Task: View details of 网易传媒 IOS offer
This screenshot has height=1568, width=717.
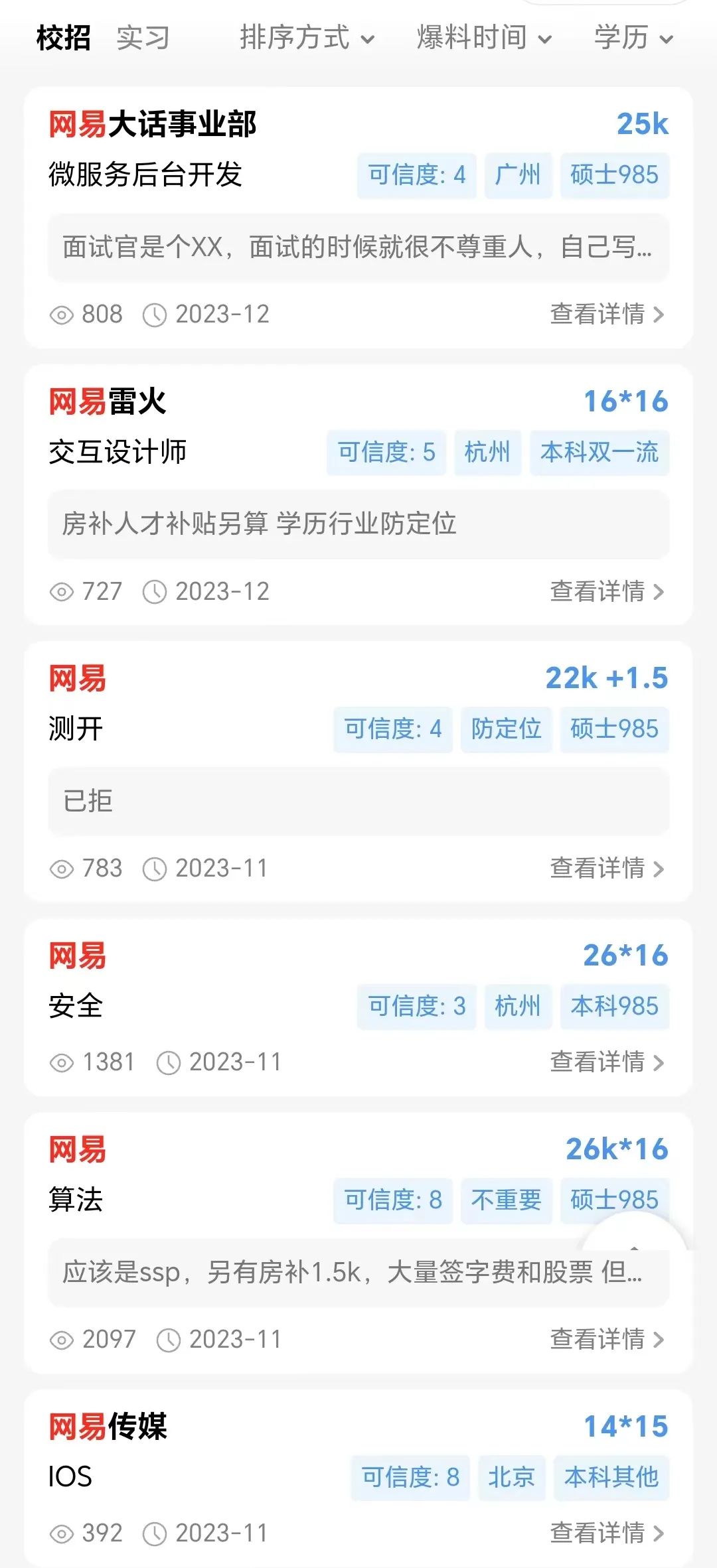Action: (x=607, y=1533)
